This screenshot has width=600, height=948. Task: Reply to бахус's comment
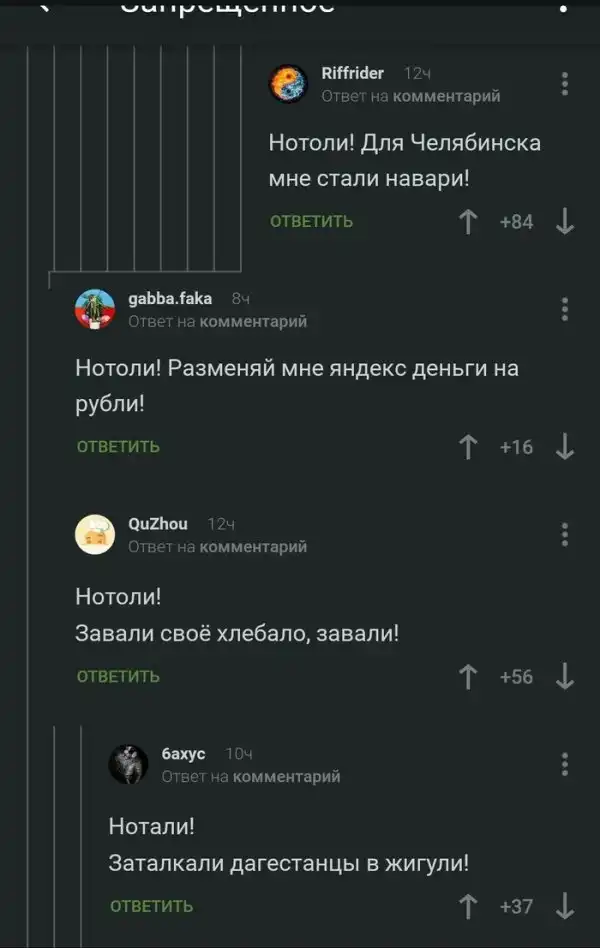[x=151, y=907]
